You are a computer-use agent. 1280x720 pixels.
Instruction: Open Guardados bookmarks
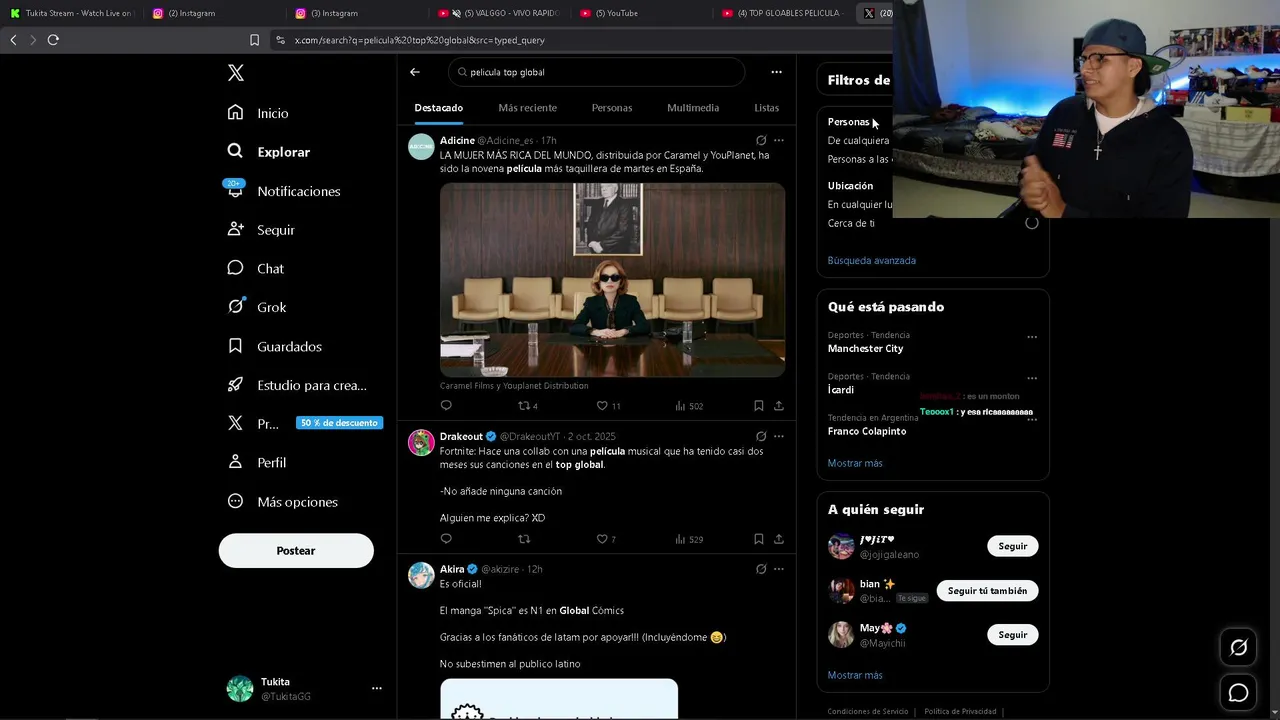pyautogui.click(x=289, y=346)
